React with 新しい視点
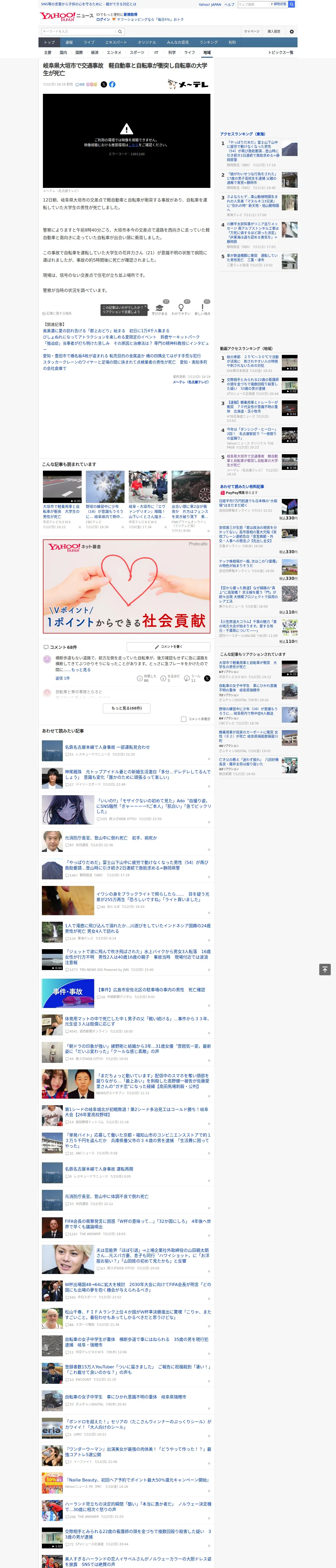This screenshot has height=1568, width=336. tap(203, 309)
